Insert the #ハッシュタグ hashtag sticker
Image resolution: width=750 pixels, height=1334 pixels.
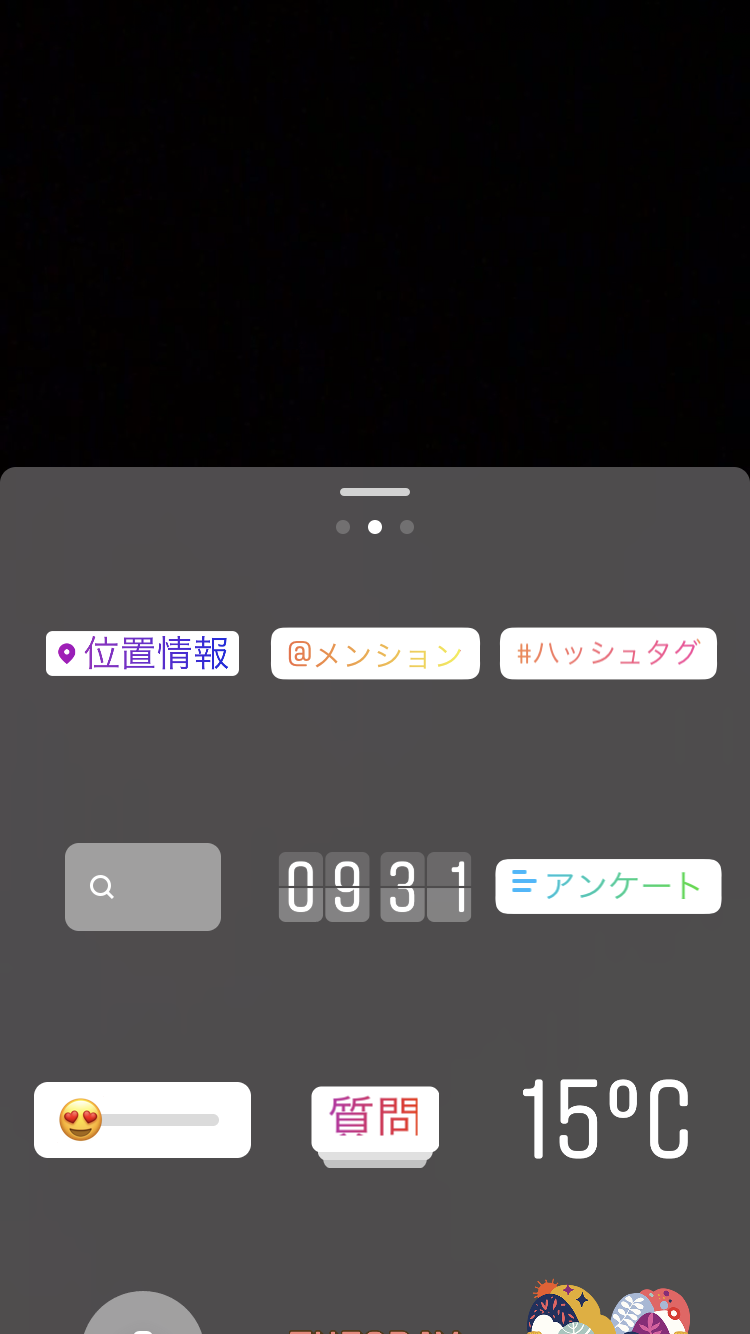coord(608,654)
